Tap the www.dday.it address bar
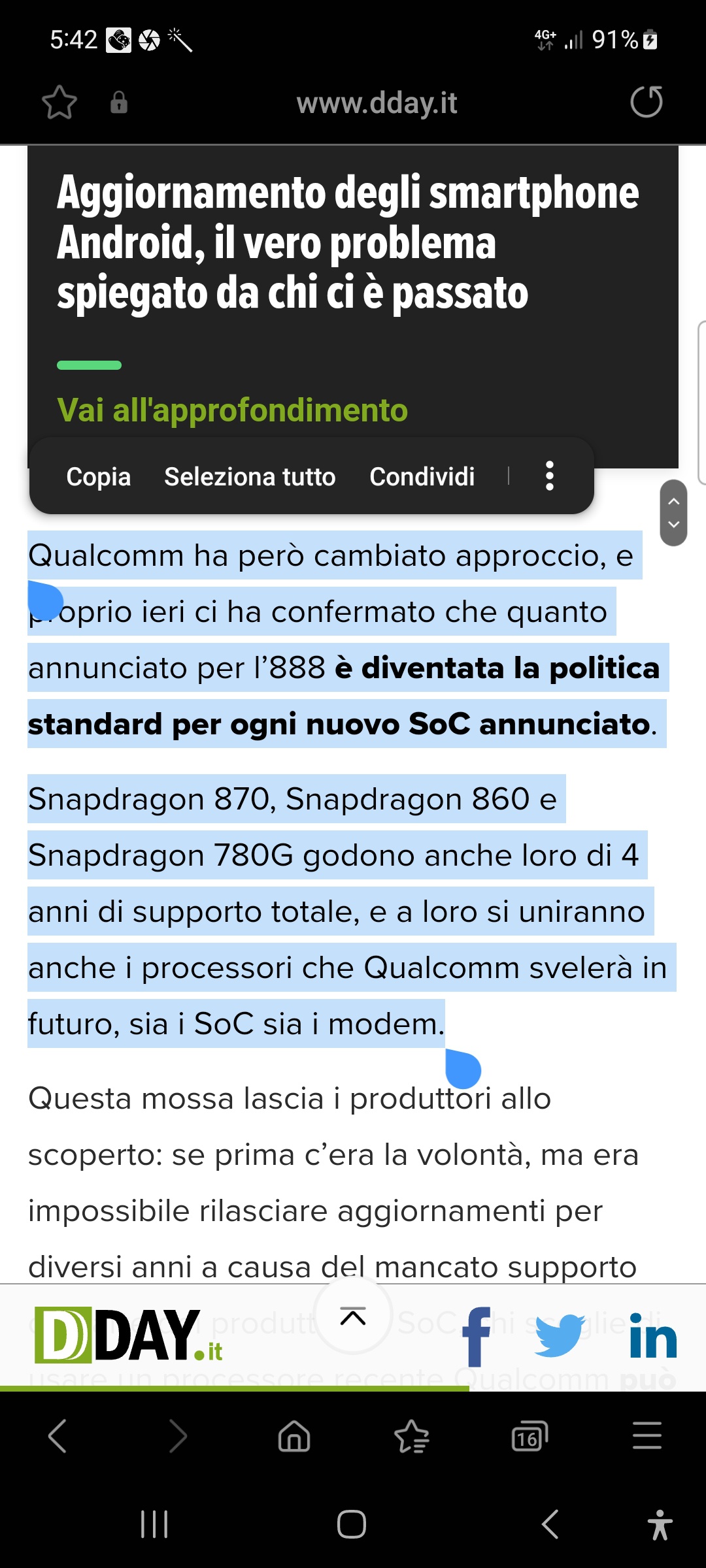Screen dimensions: 706x1568 pyautogui.click(x=377, y=103)
